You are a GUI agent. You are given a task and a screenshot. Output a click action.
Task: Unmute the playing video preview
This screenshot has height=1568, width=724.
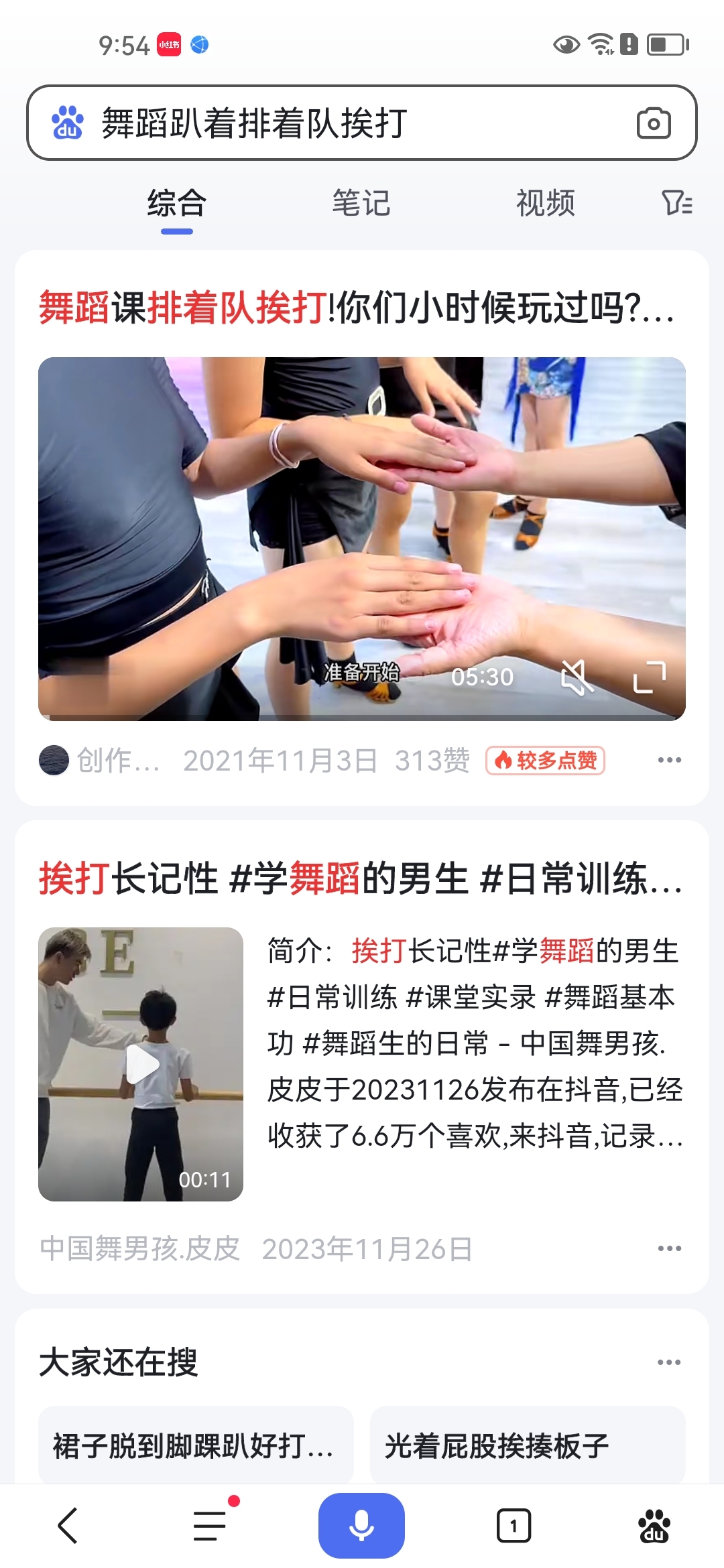click(x=577, y=677)
